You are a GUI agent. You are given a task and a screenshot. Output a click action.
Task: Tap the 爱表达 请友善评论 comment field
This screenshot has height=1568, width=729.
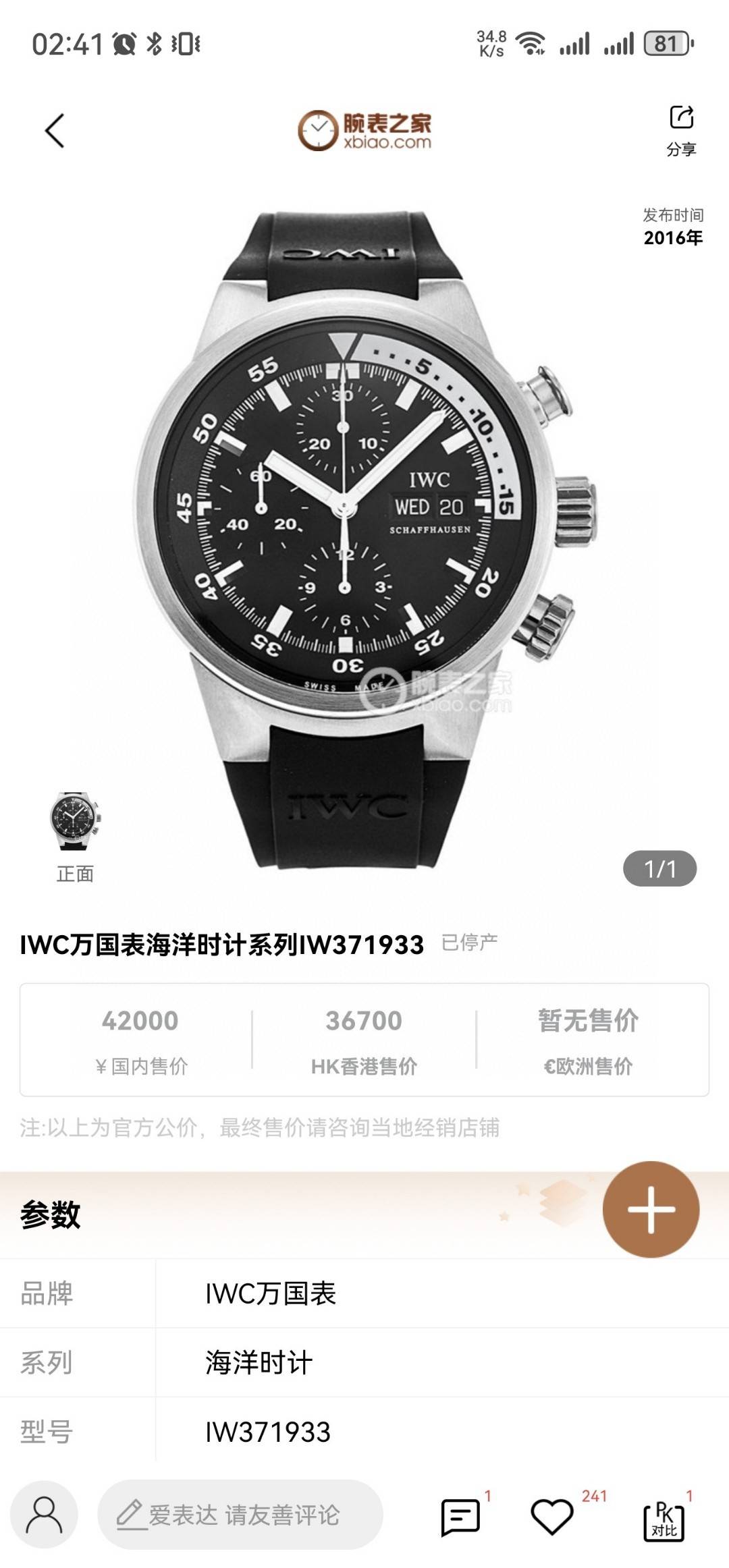pyautogui.click(x=240, y=1515)
